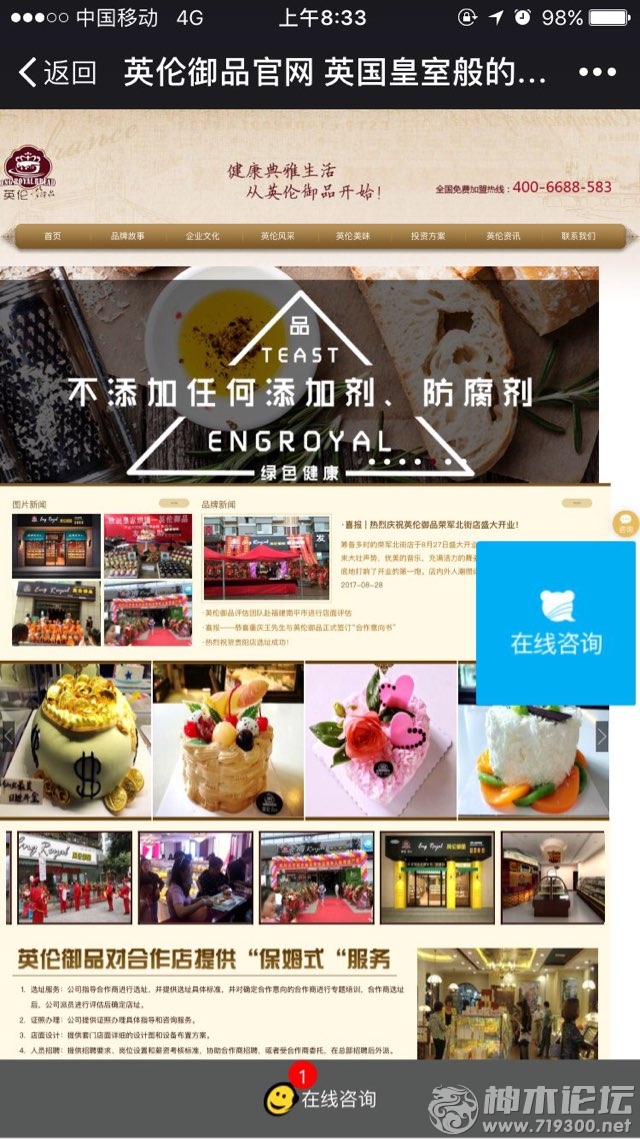Tap the 不添加任何添加剂 banner
Screen dimensions: 640x1139
pos(300,375)
